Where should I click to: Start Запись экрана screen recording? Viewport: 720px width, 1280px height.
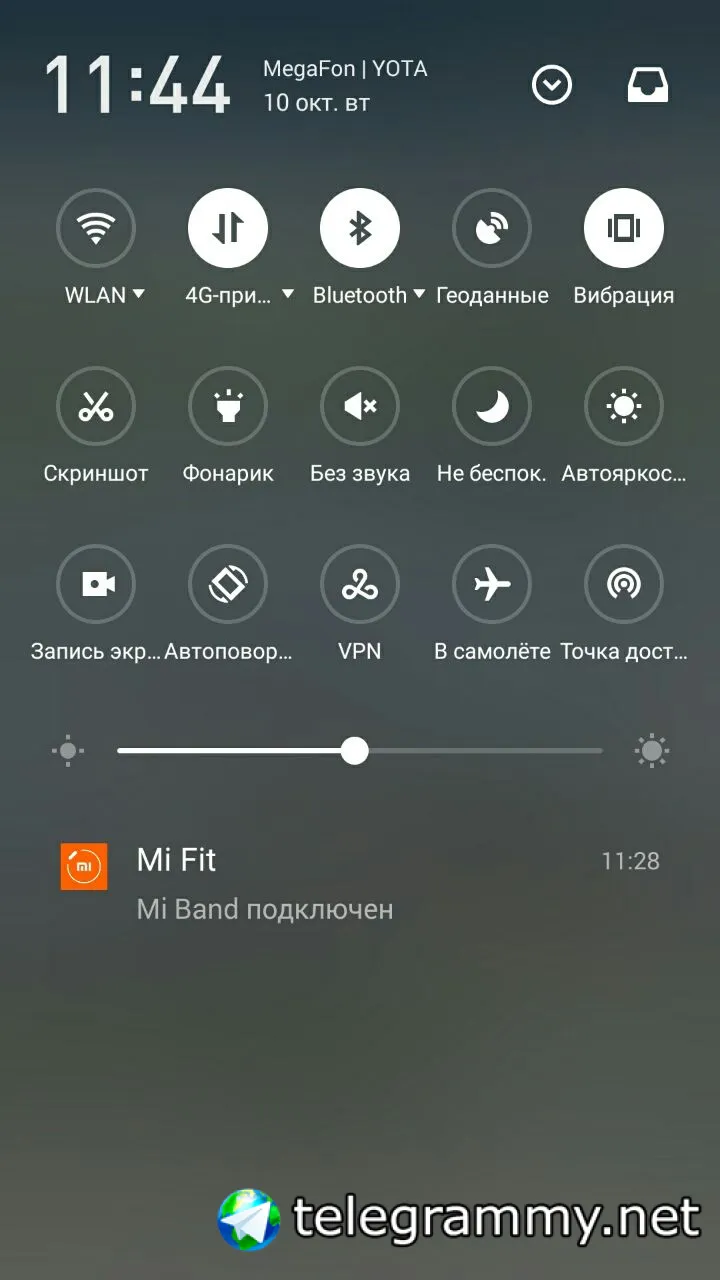[x=96, y=584]
